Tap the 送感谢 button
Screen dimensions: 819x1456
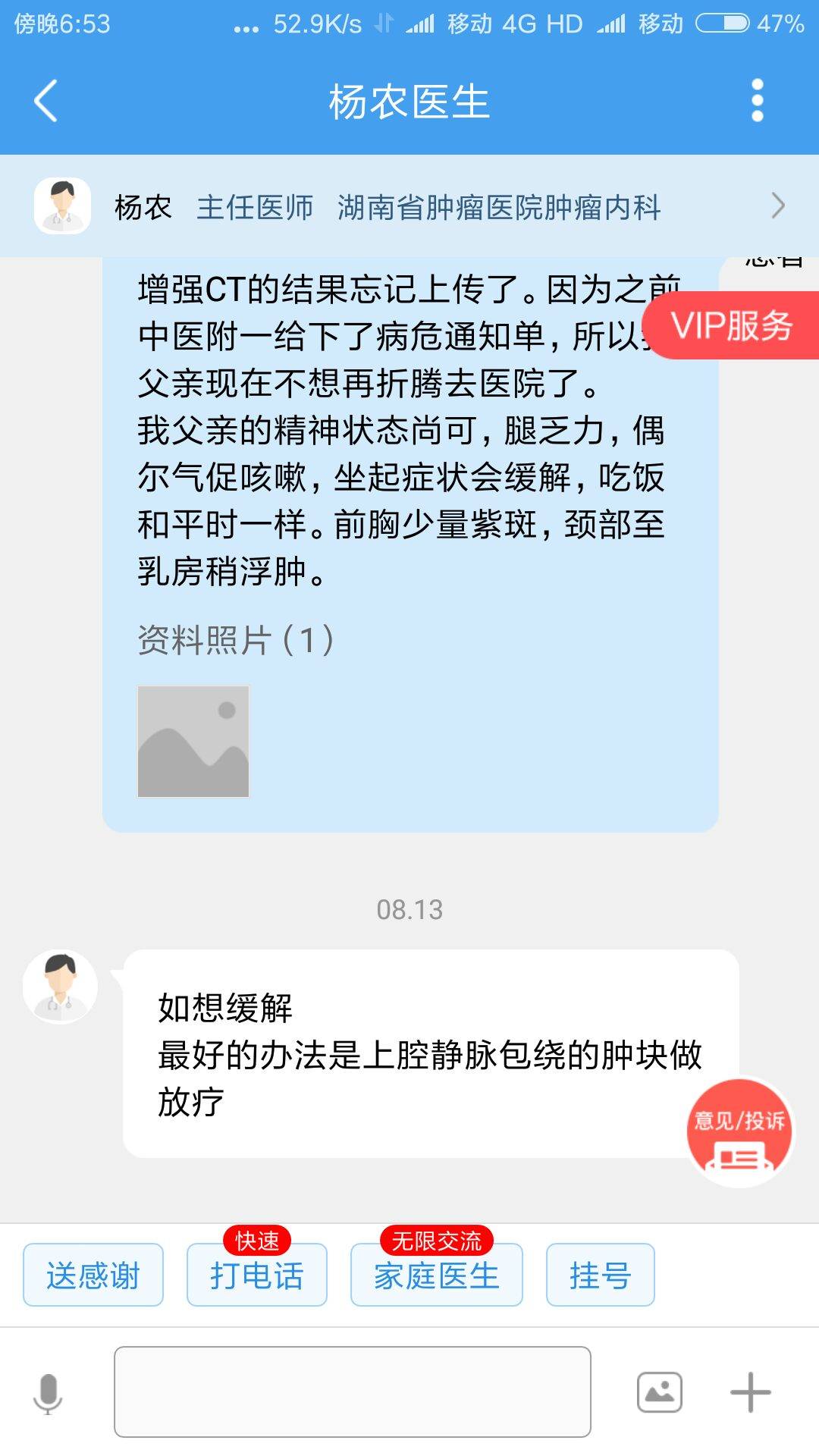tap(93, 1276)
